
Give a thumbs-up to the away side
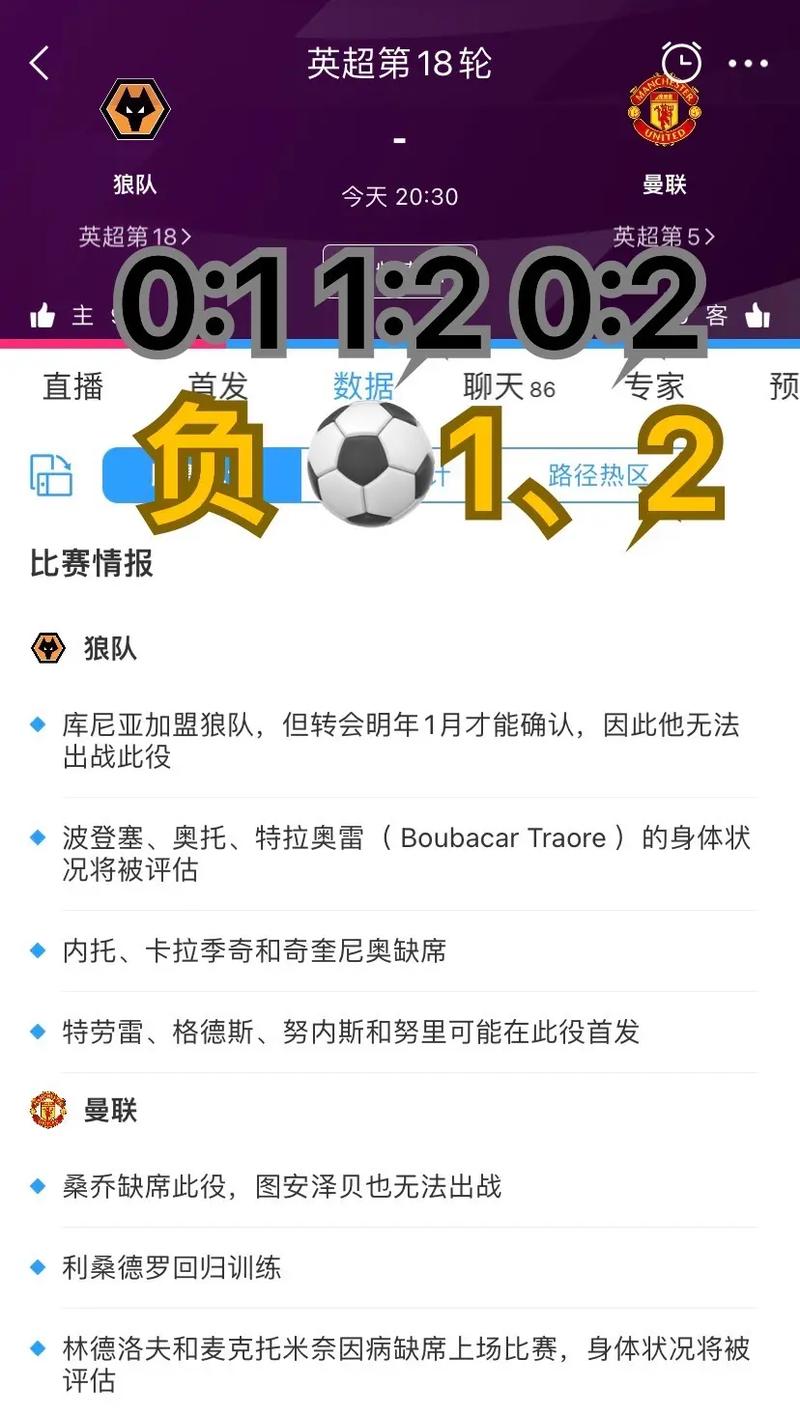(x=757, y=316)
